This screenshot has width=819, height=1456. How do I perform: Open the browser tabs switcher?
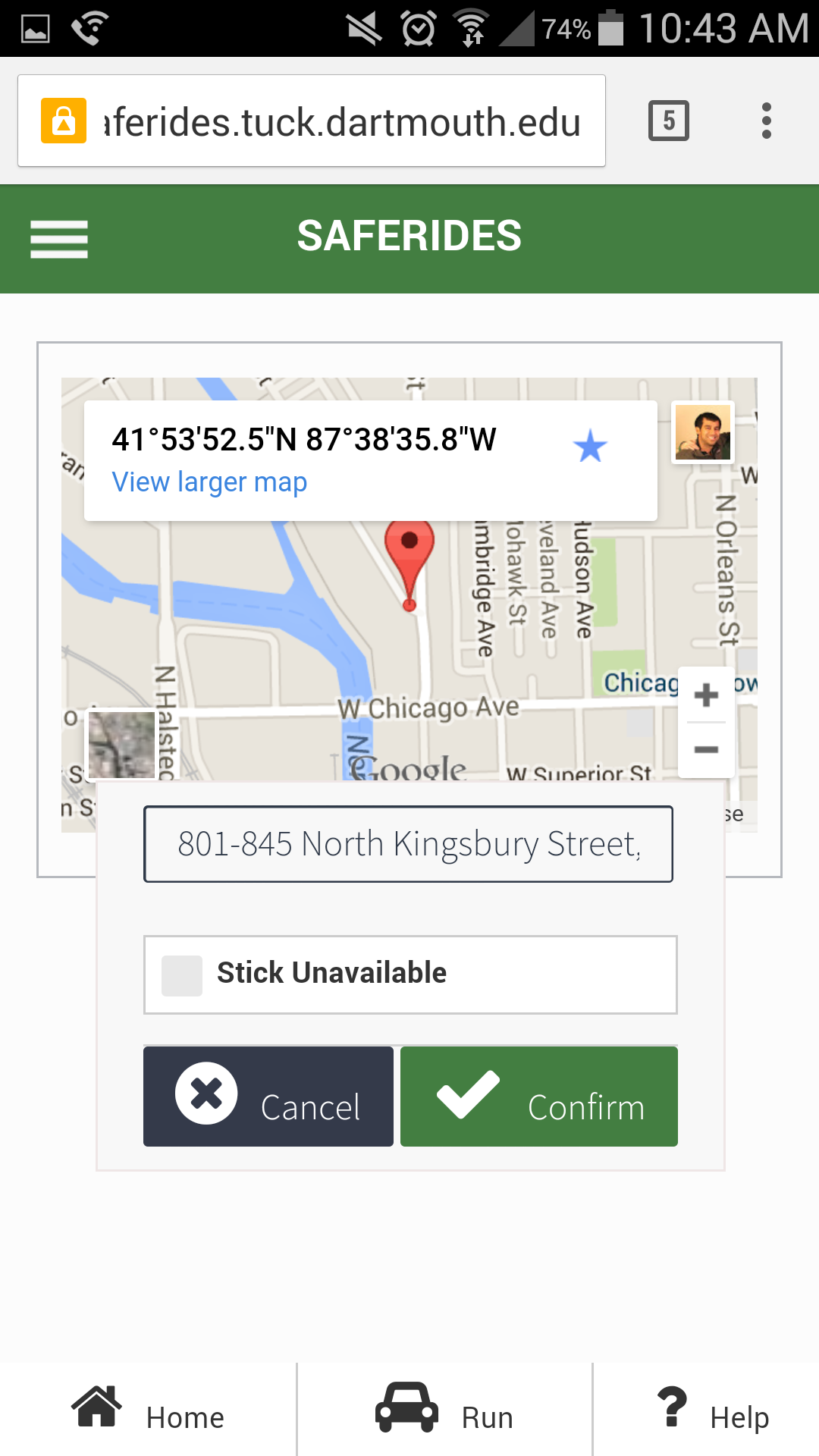[668, 121]
